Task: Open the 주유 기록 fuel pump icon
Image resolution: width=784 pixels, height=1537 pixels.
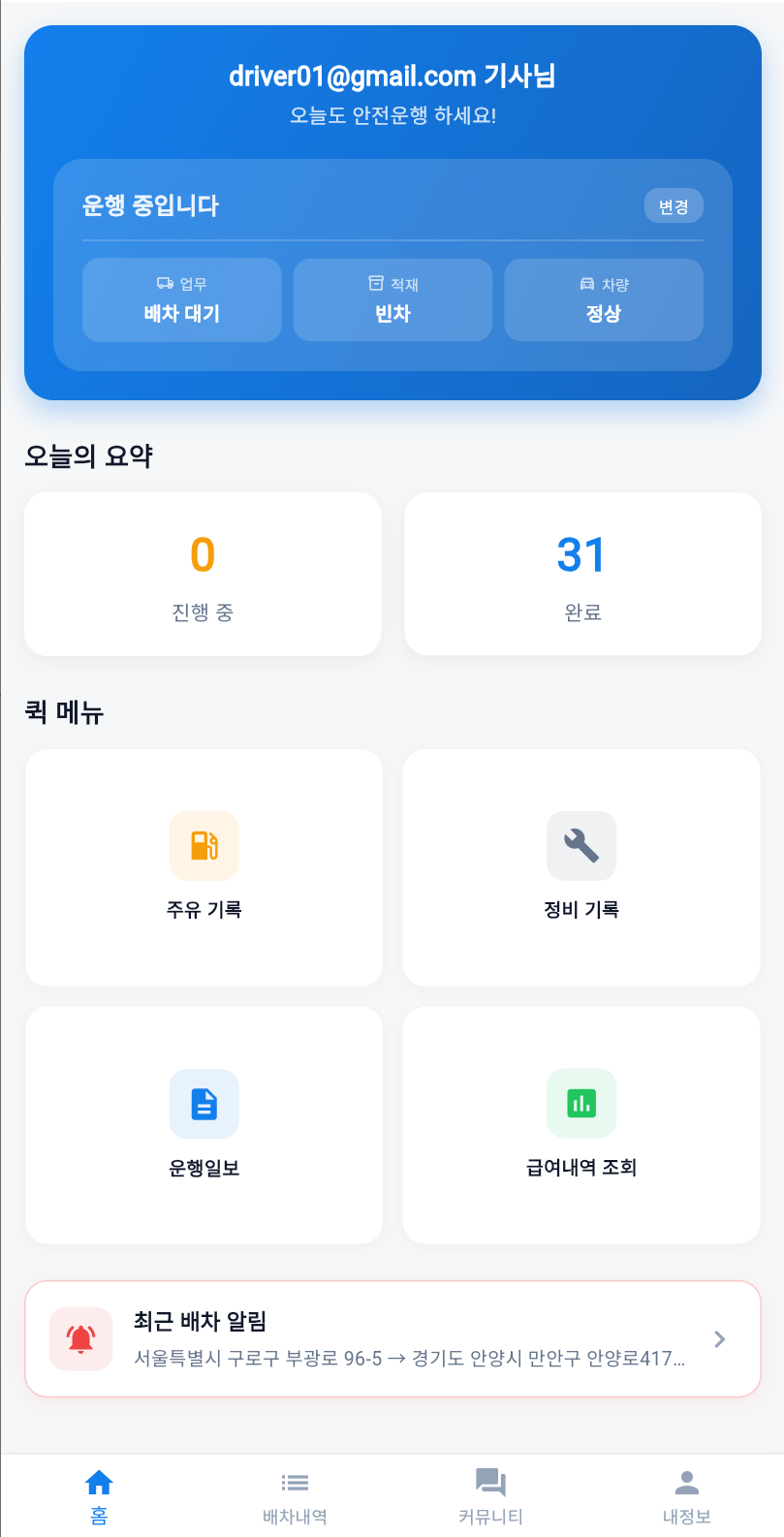Action: click(204, 845)
